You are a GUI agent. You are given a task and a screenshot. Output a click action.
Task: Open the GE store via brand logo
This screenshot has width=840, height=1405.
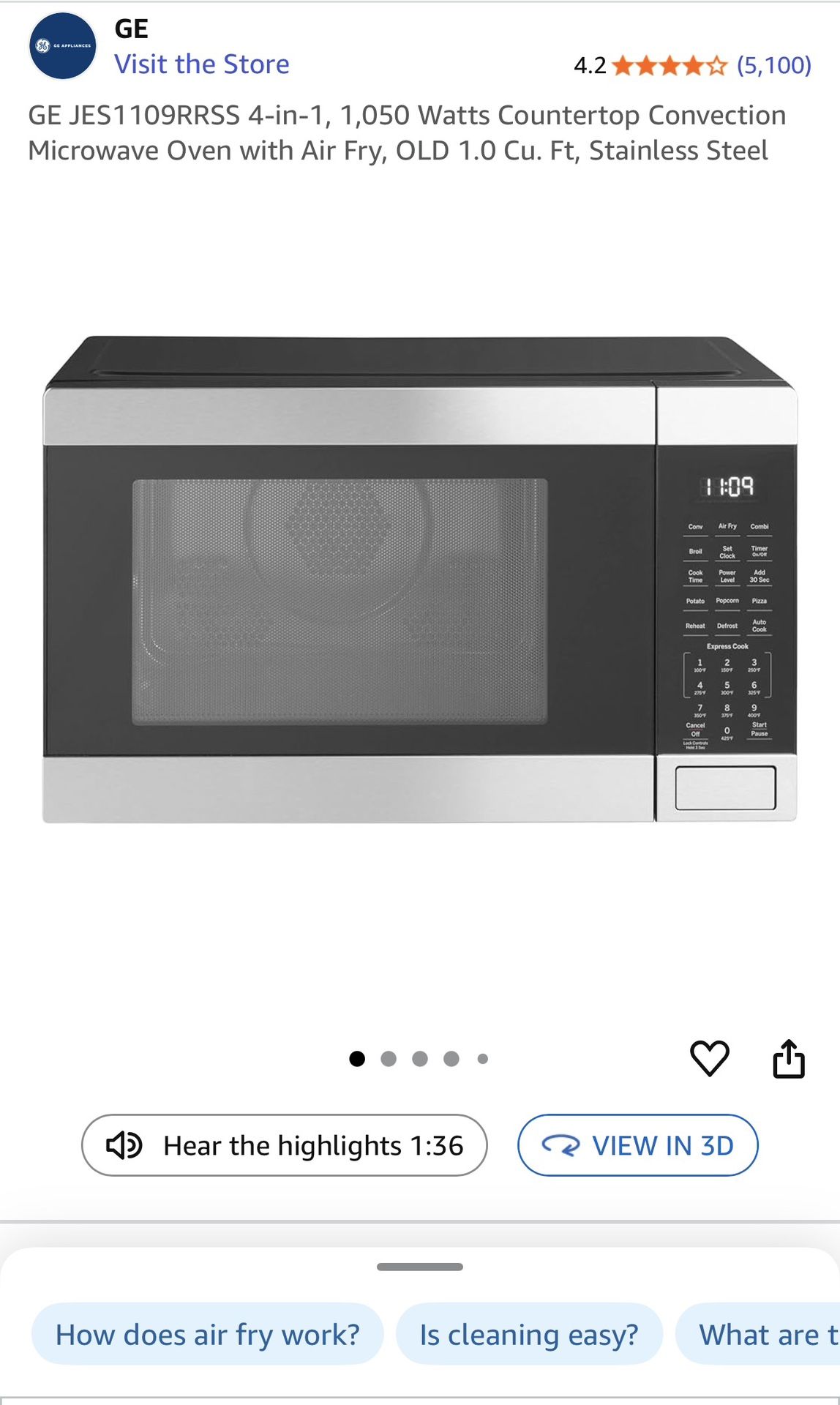tap(61, 45)
